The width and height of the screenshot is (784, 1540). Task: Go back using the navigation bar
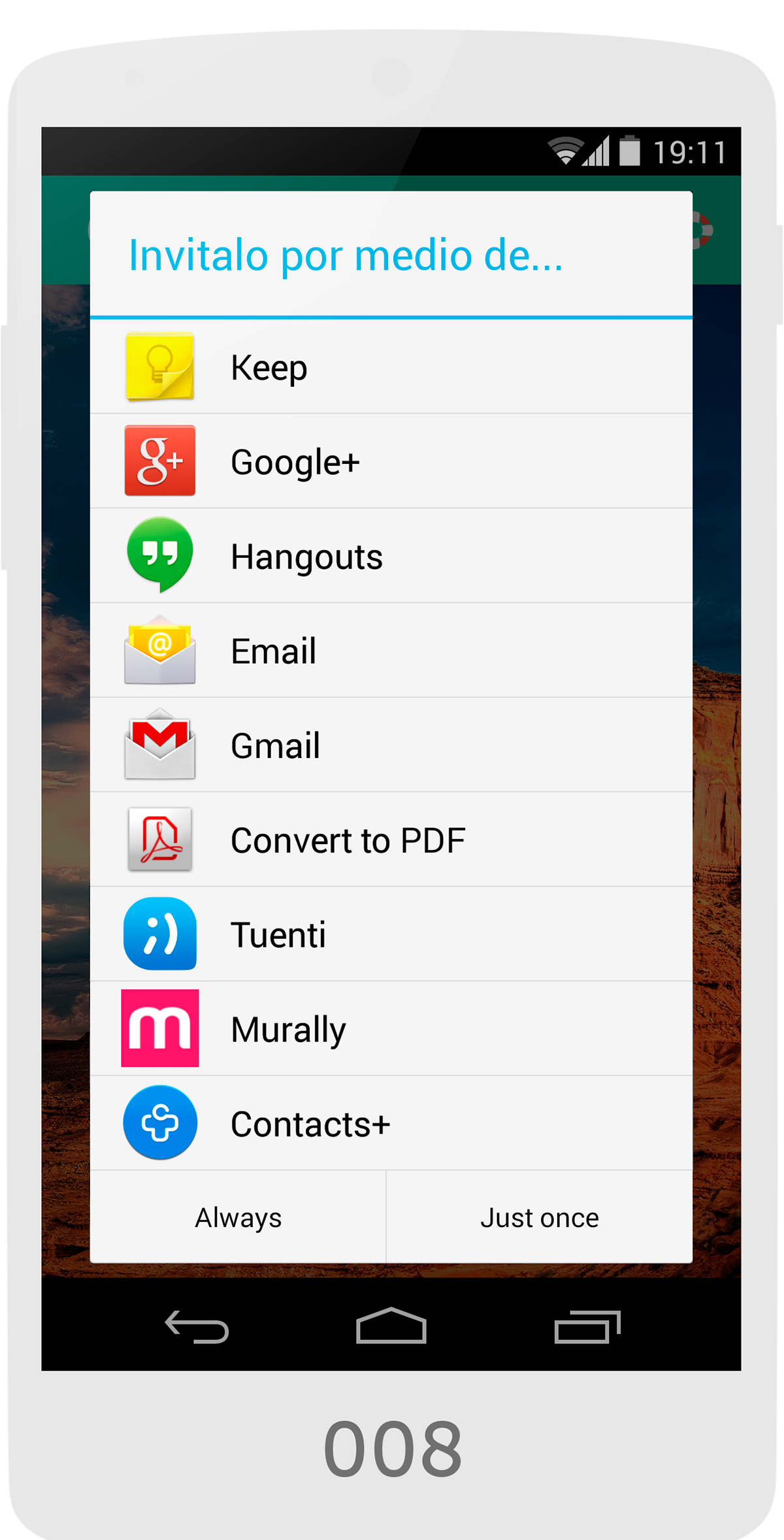point(197,1326)
